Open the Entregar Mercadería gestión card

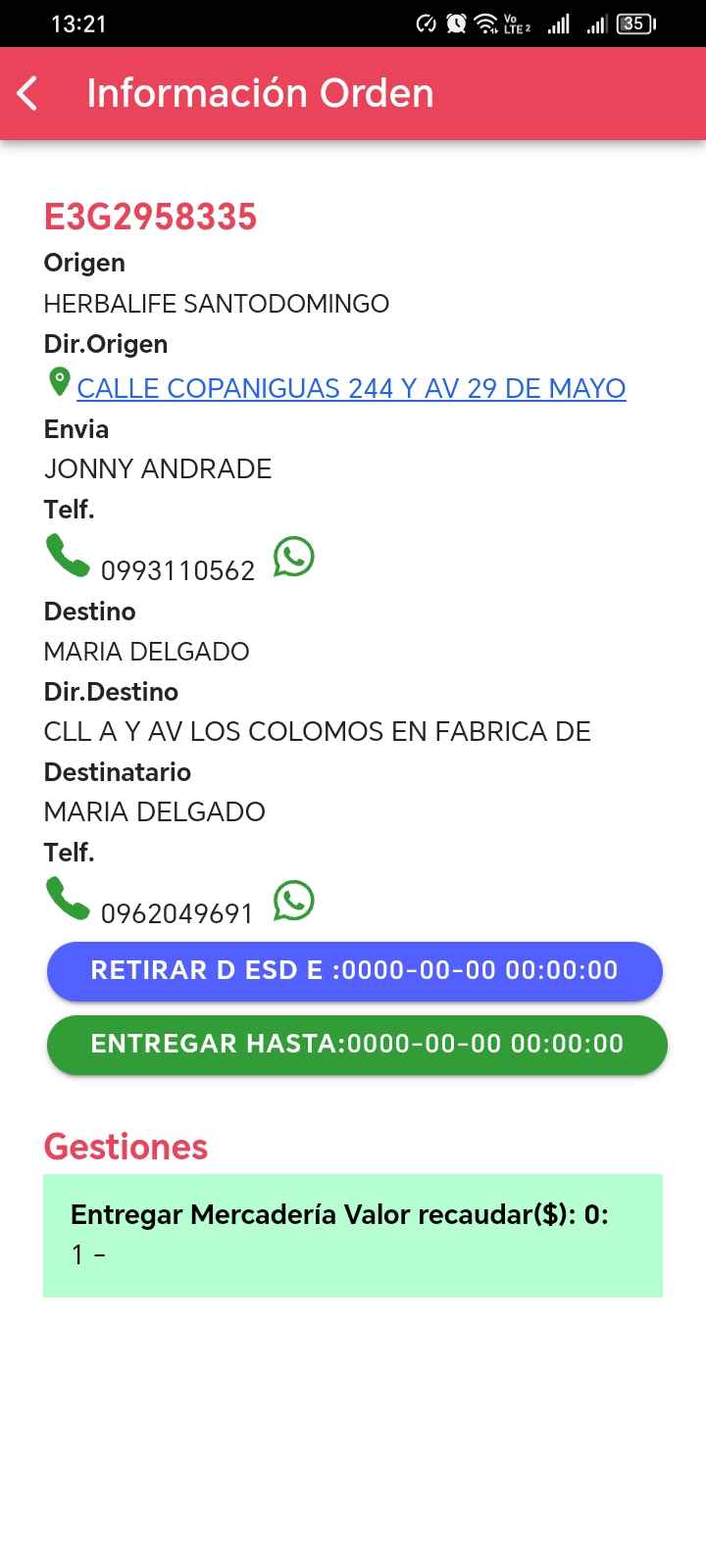tap(352, 1235)
